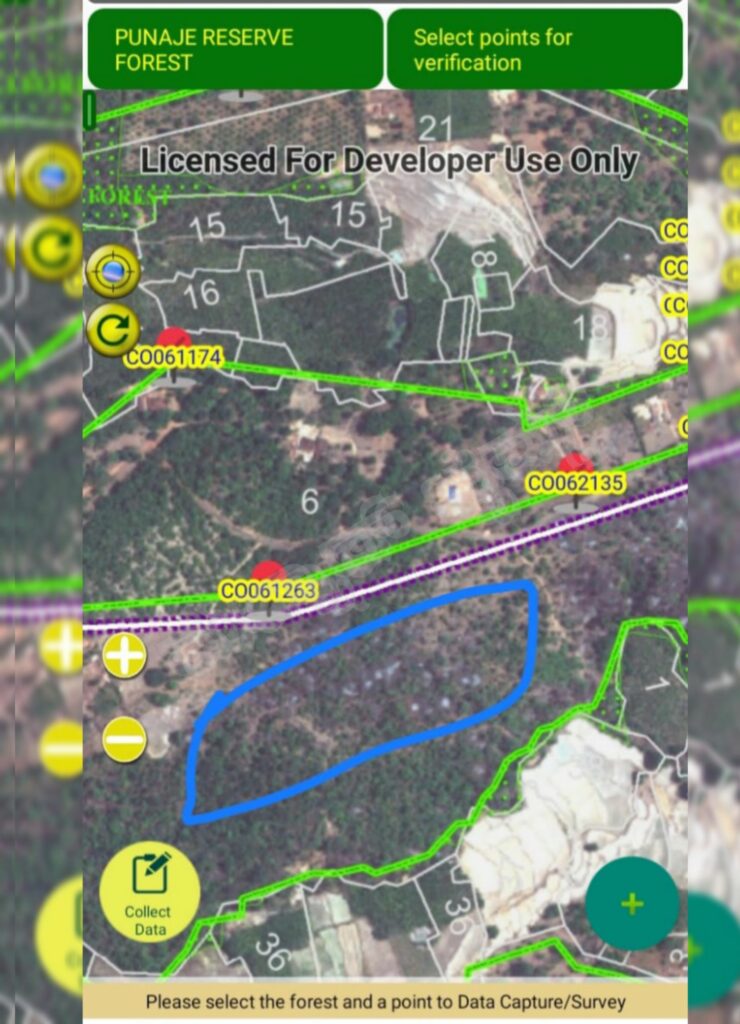Center map on current location
740x1024 pixels.
(x=113, y=271)
